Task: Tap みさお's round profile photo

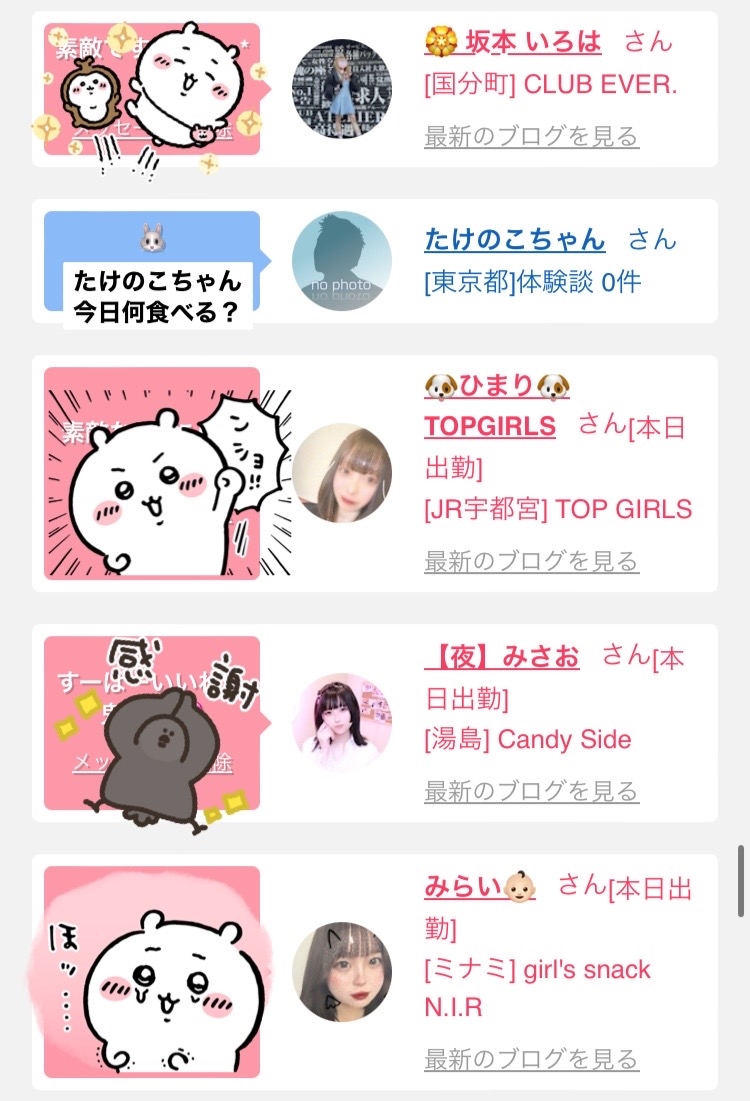Action: click(342, 723)
